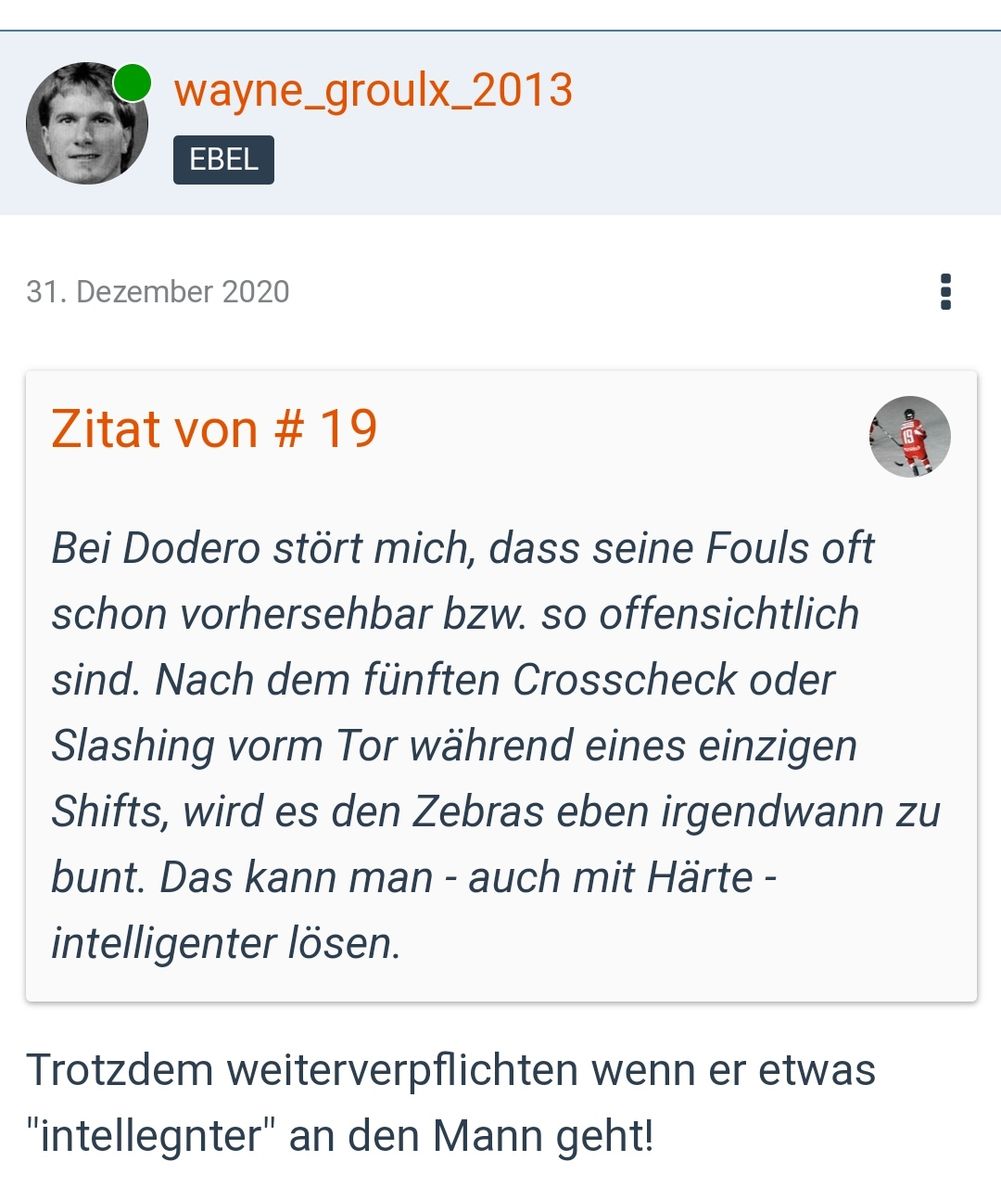Screen dimensions: 1001x1200
Task: Open the permalink dated 31. Dezember 2020
Action: [158, 292]
